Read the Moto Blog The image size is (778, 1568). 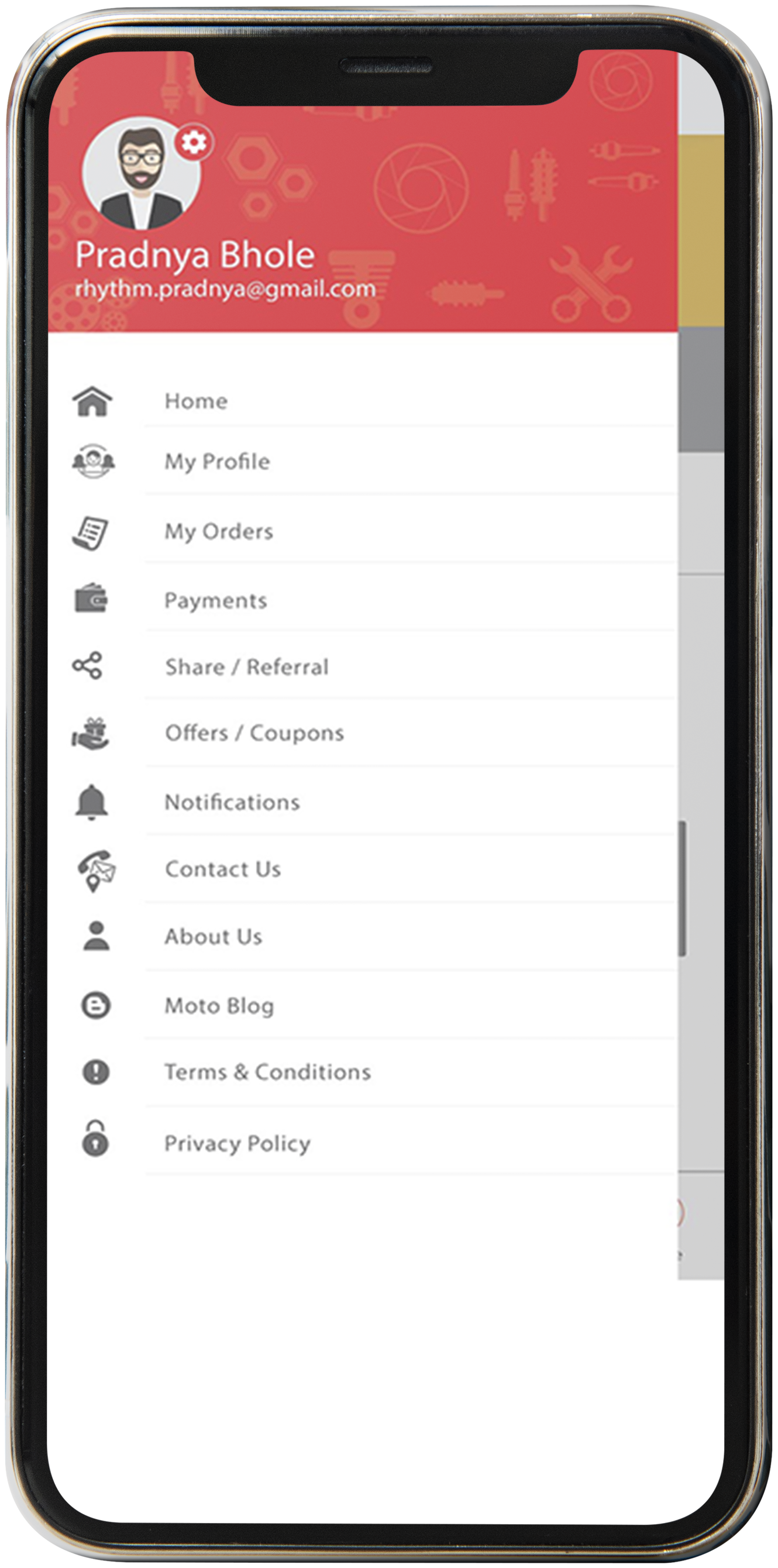[363, 1006]
